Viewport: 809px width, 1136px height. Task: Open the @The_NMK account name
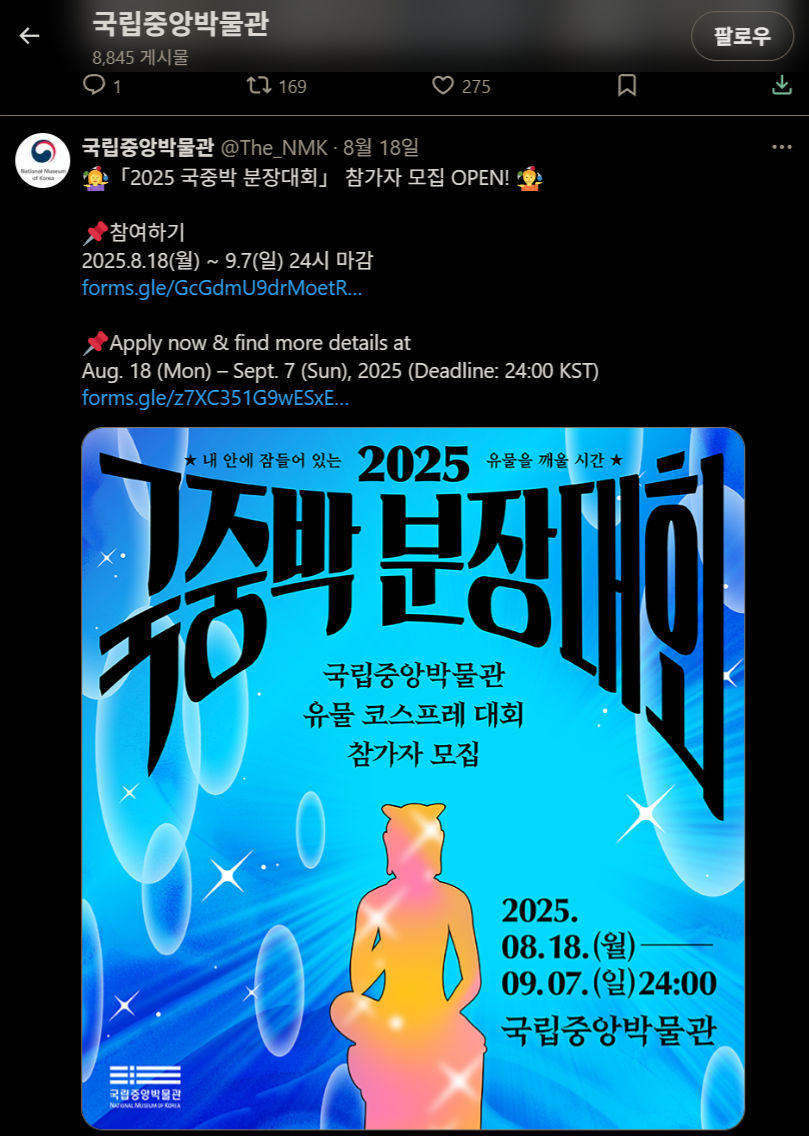pos(273,148)
